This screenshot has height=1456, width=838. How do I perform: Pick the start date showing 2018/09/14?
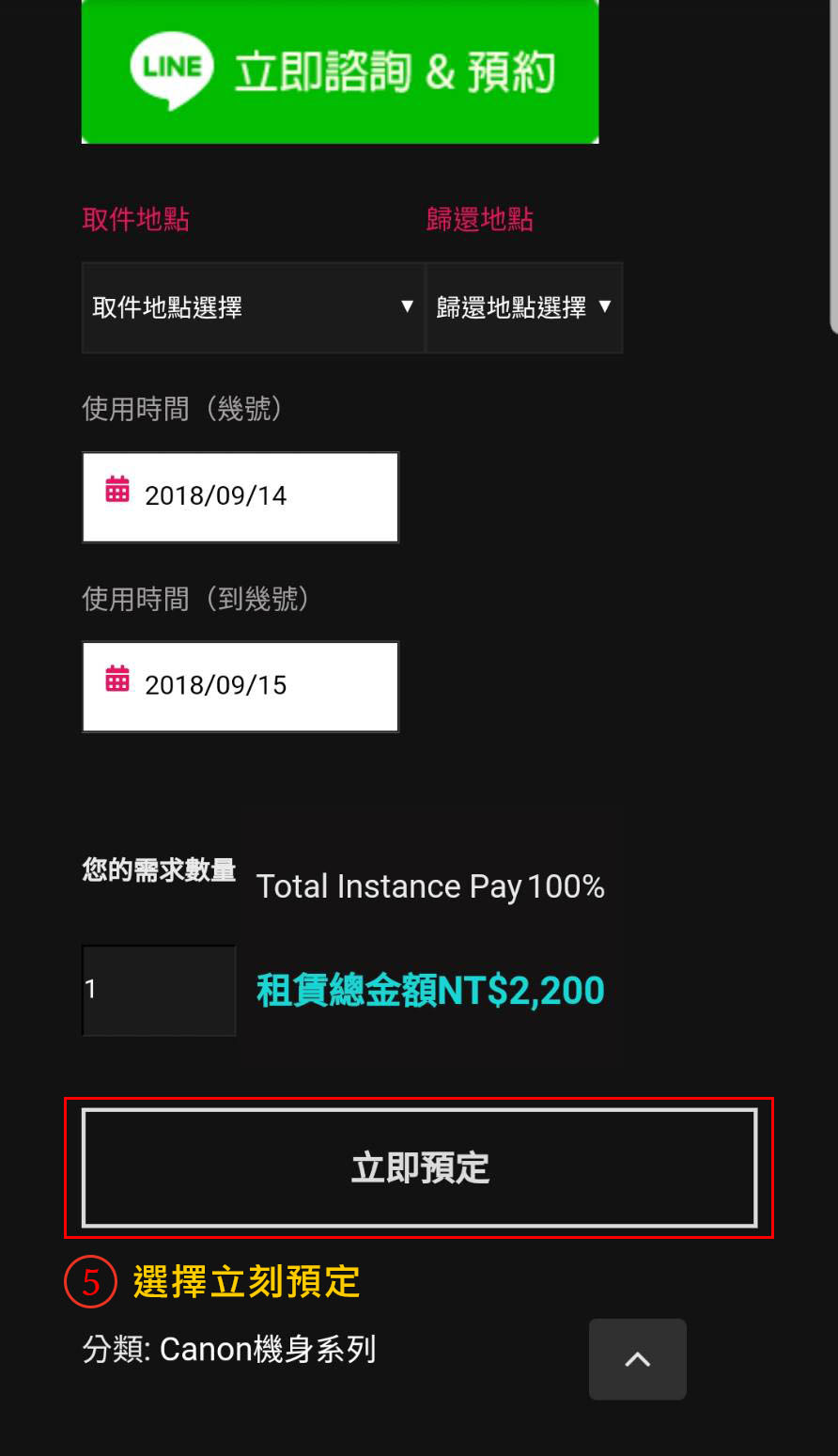(x=241, y=496)
